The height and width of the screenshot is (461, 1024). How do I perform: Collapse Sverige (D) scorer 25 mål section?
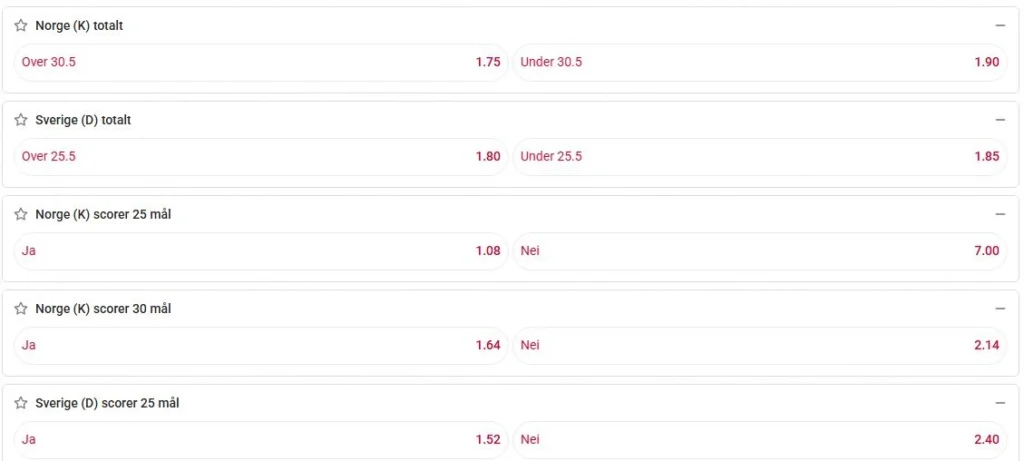point(1000,403)
